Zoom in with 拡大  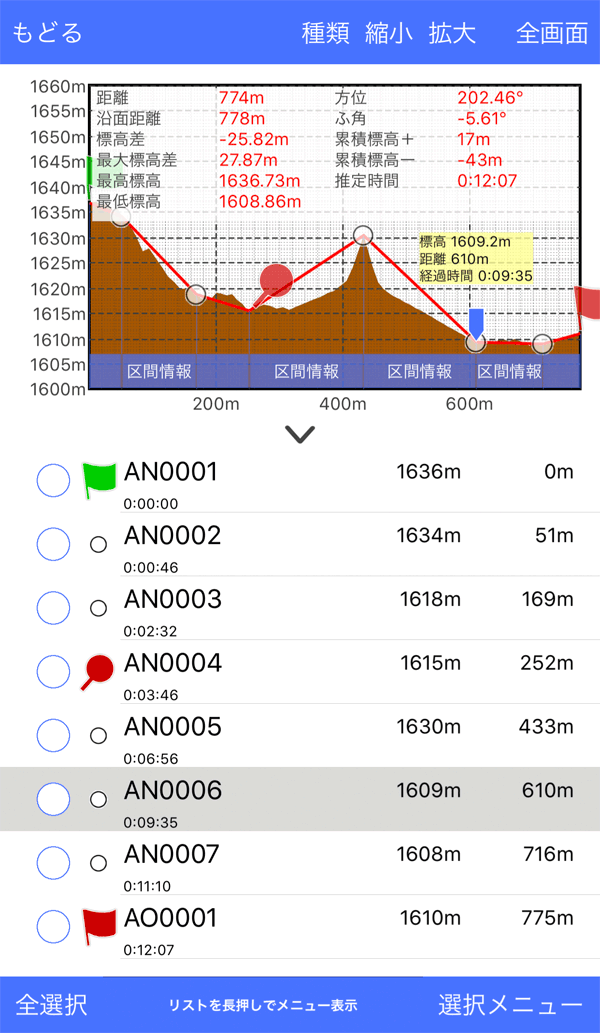(x=452, y=33)
